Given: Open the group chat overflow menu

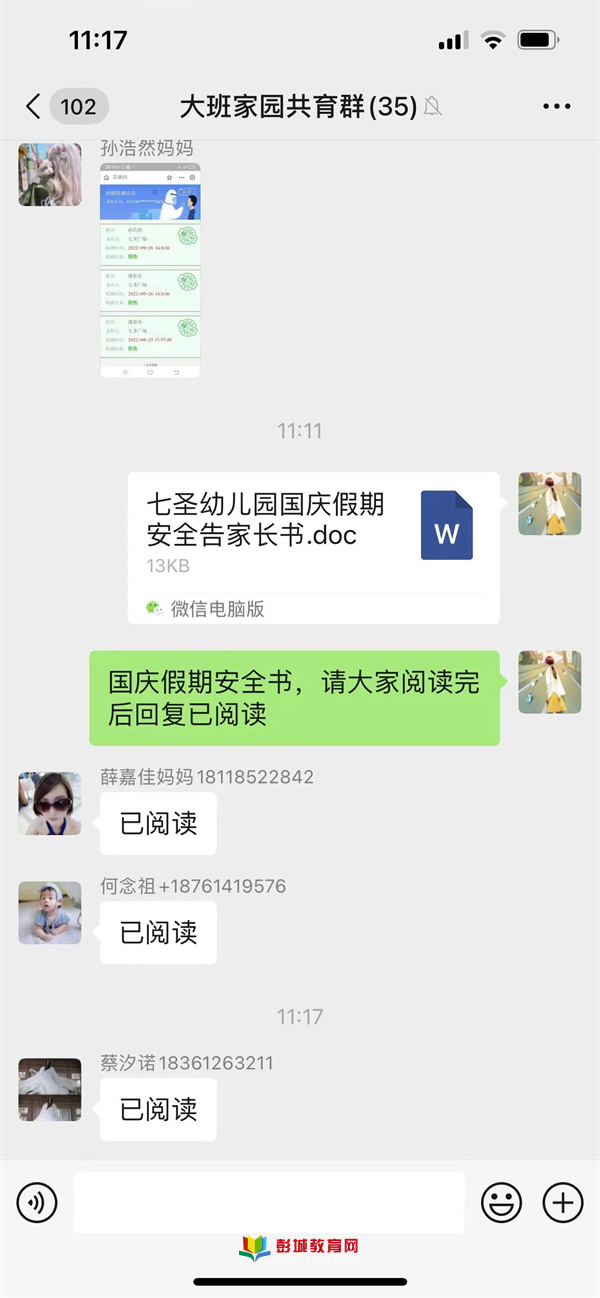Looking at the screenshot, I should pyautogui.click(x=556, y=106).
